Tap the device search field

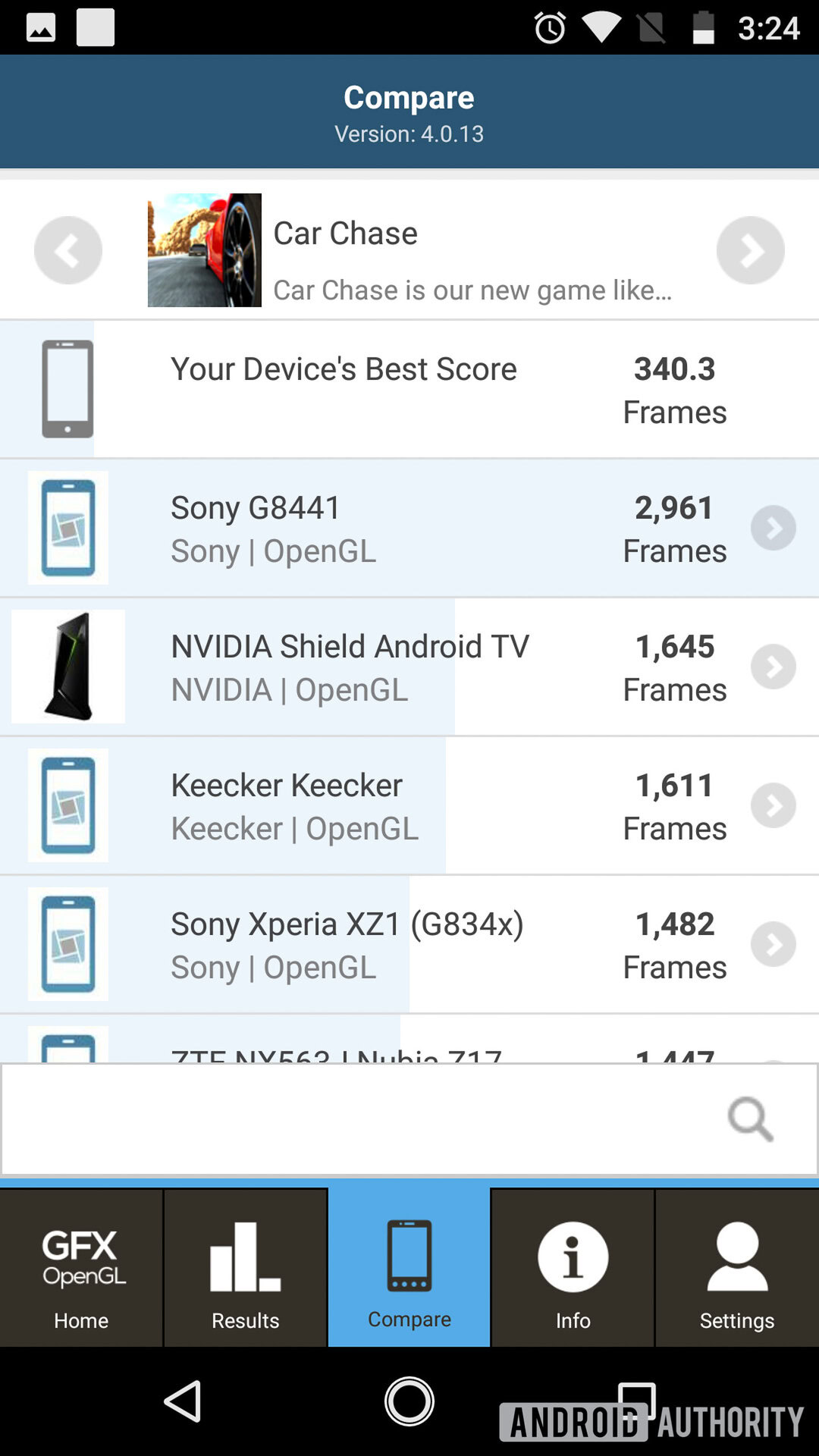[x=356, y=1119]
